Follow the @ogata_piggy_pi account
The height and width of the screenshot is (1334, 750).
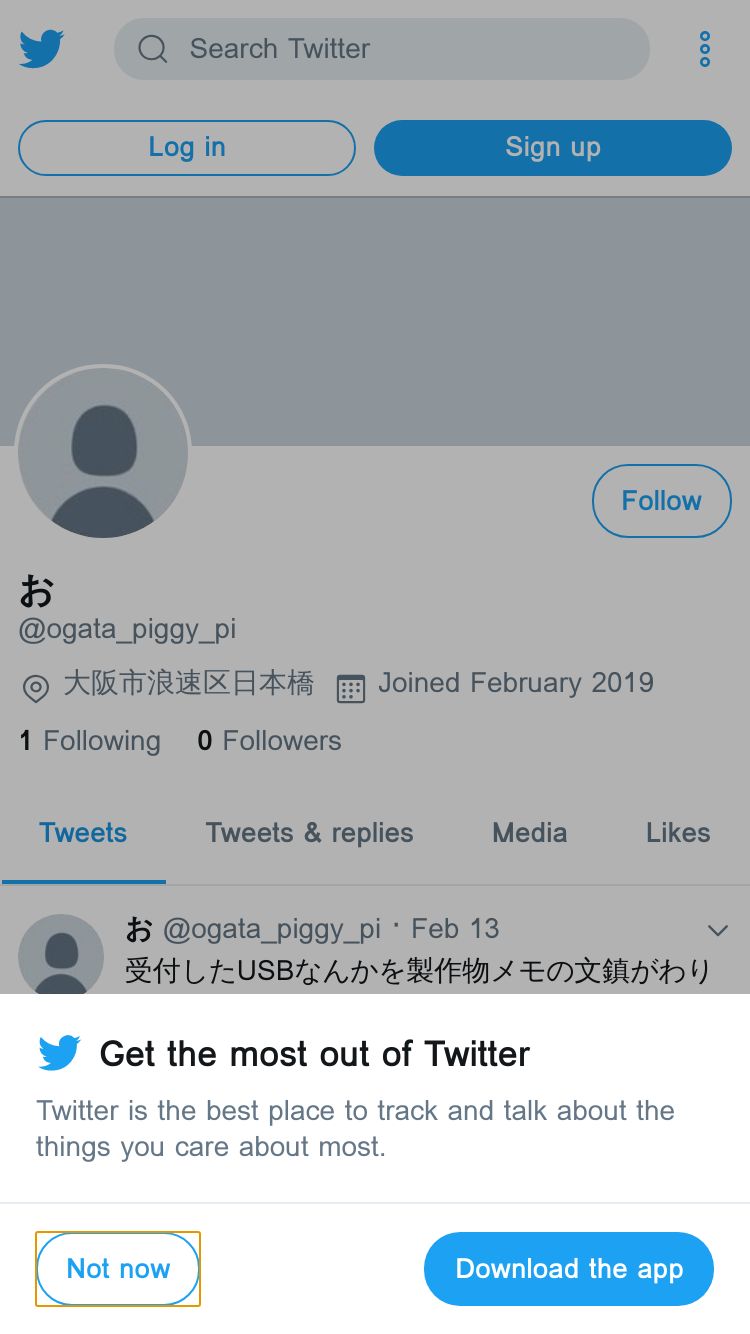click(x=662, y=501)
